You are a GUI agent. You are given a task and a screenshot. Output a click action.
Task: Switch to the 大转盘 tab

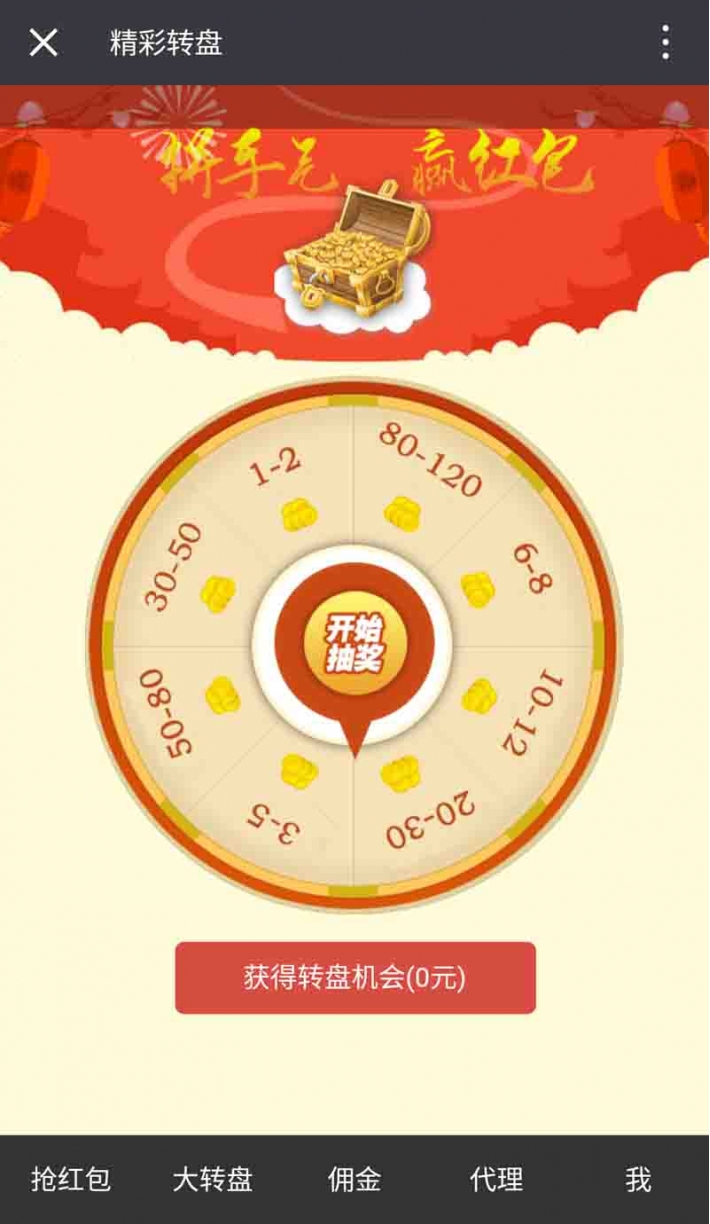point(213,1179)
